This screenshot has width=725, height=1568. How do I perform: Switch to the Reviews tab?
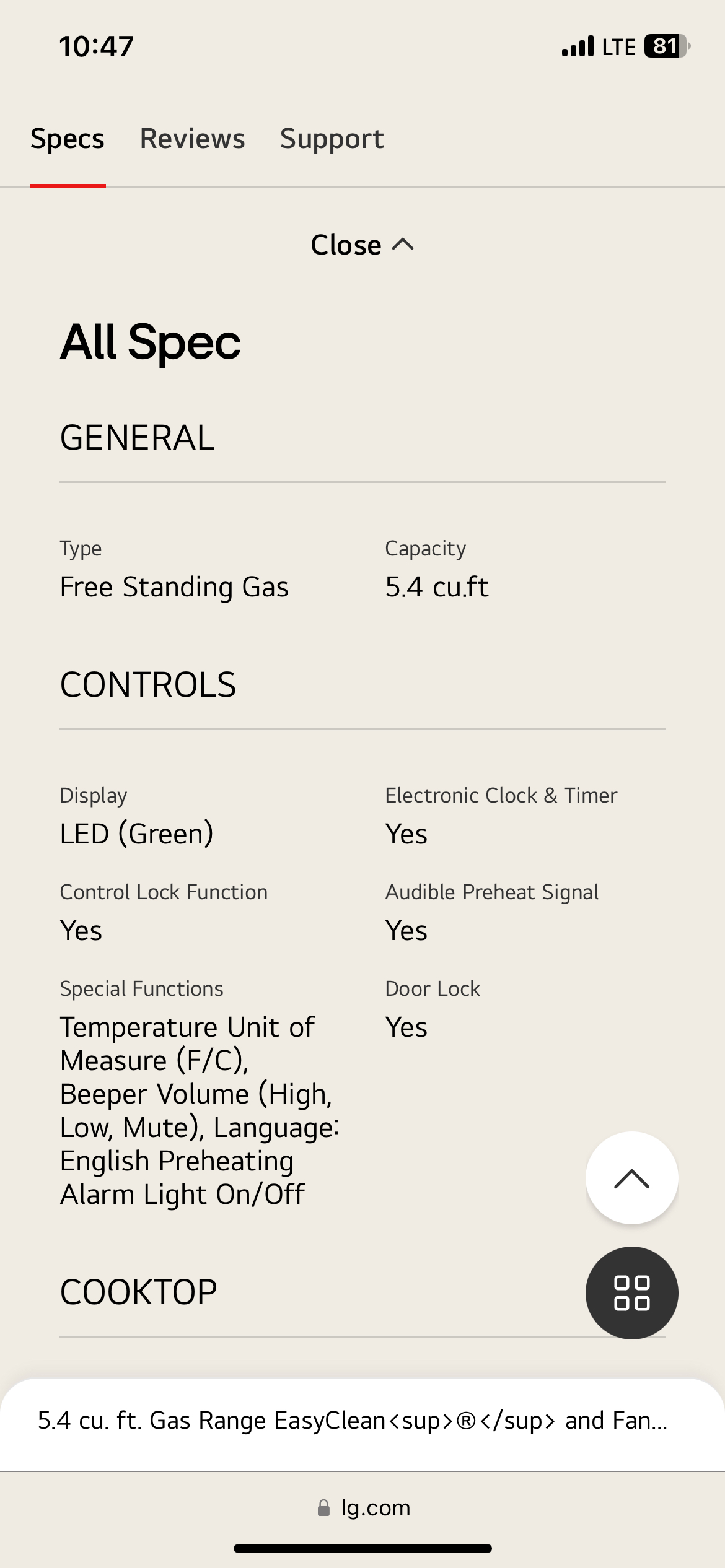pos(192,139)
